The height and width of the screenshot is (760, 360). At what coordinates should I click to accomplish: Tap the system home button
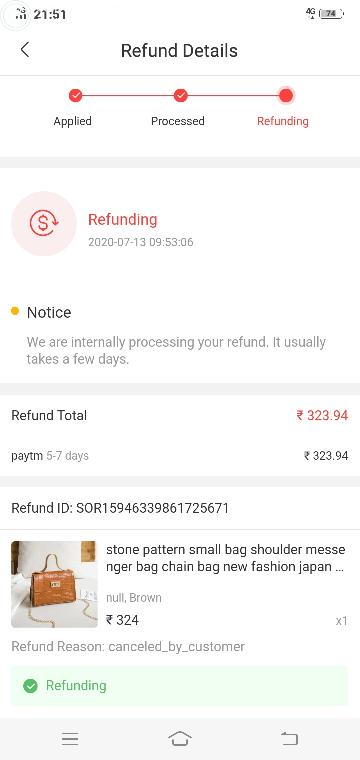[180, 739]
